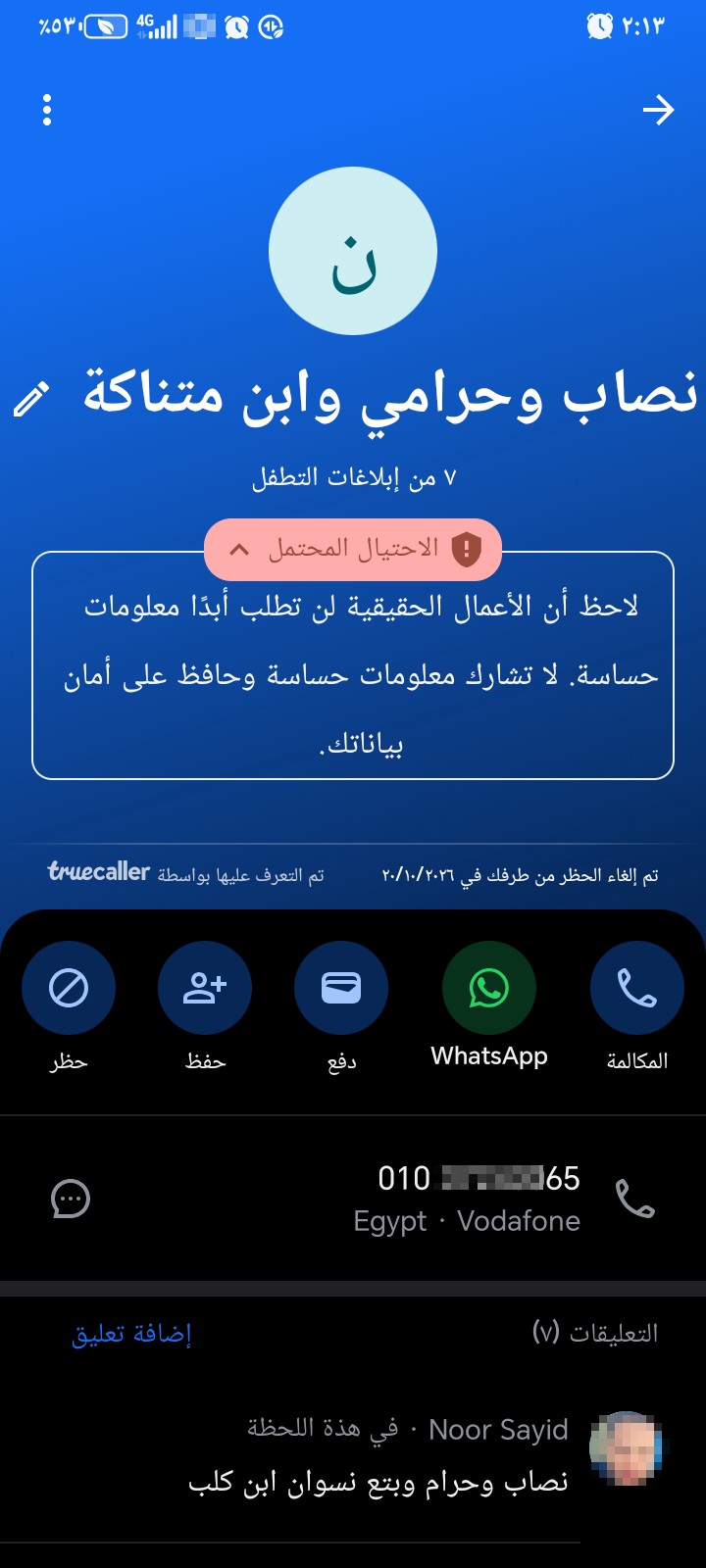The image size is (706, 1568).
Task: Block this number
Action: click(x=69, y=988)
